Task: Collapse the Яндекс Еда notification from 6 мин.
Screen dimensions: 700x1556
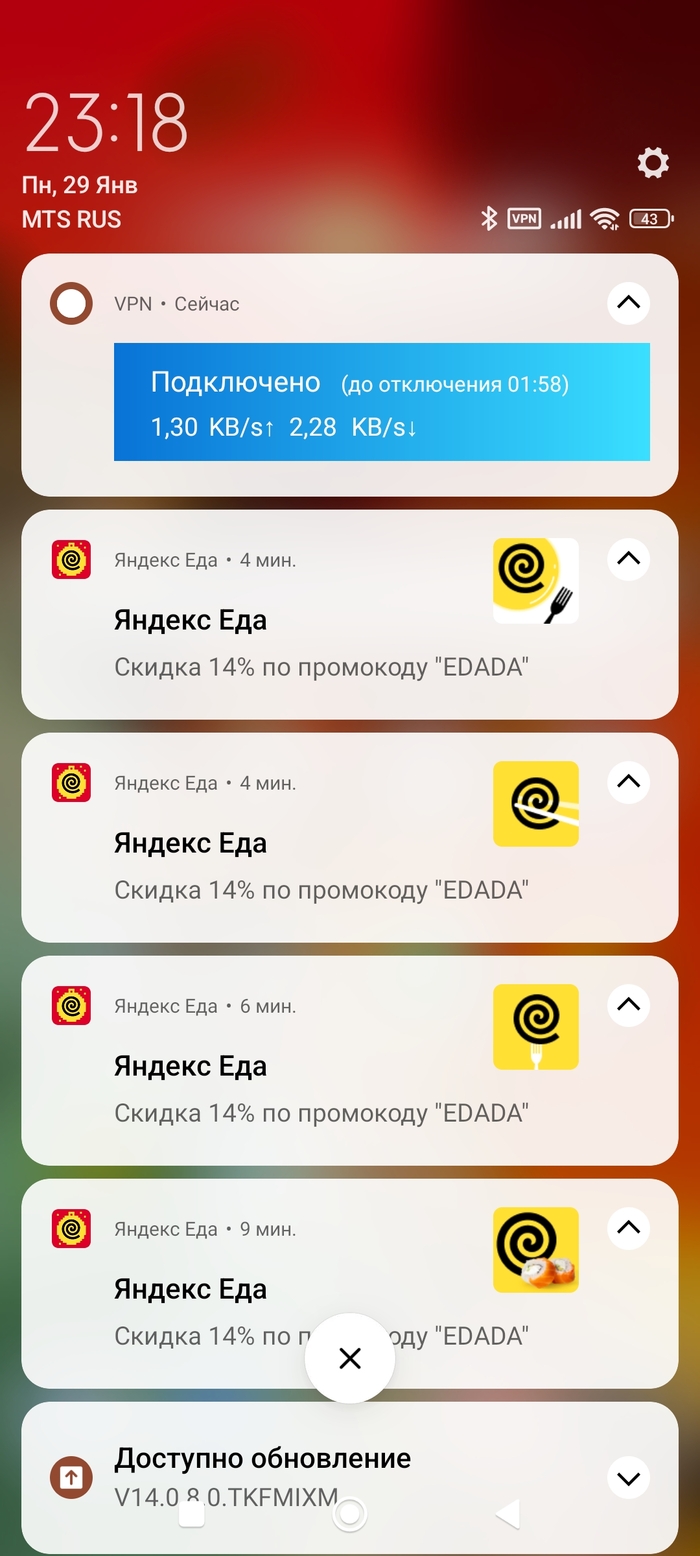Action: (x=628, y=1005)
